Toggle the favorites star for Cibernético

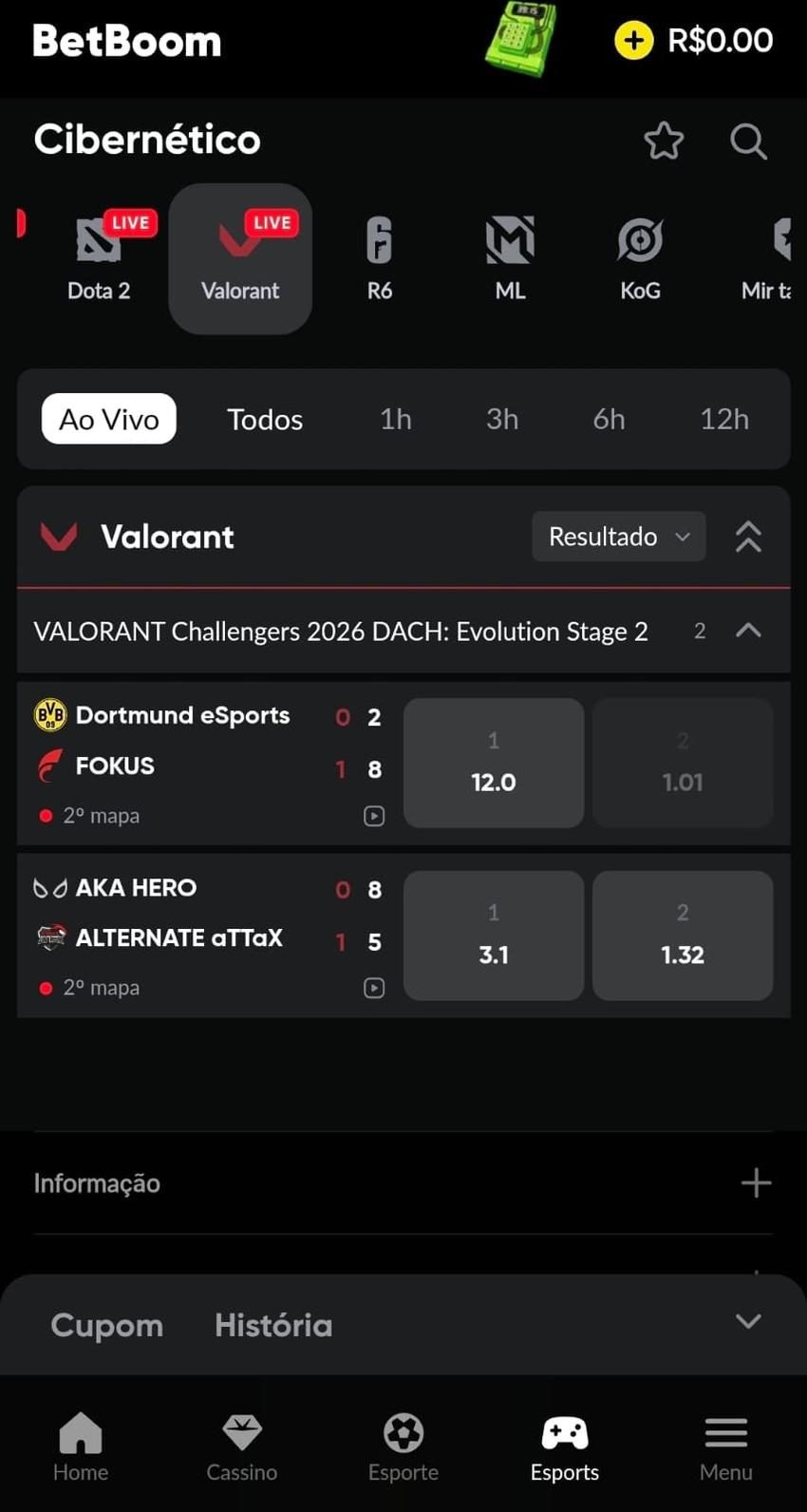665,141
